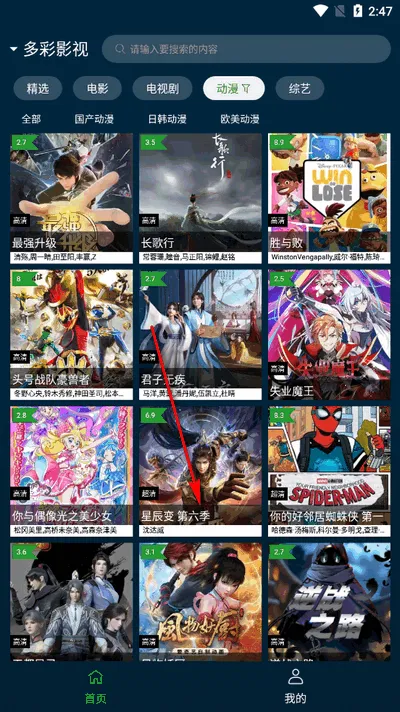Viewport: 400px width, 712px height.
Task: Open the 失业魔王 card
Action: pyautogui.click(x=329, y=335)
